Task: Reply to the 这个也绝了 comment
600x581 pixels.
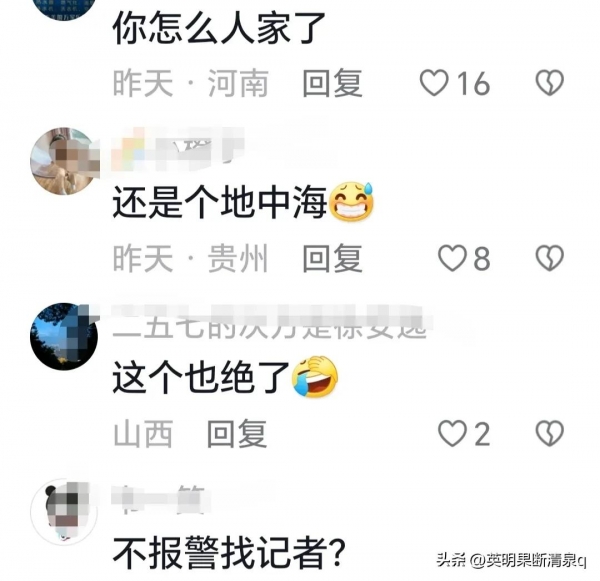Action: pos(237,433)
